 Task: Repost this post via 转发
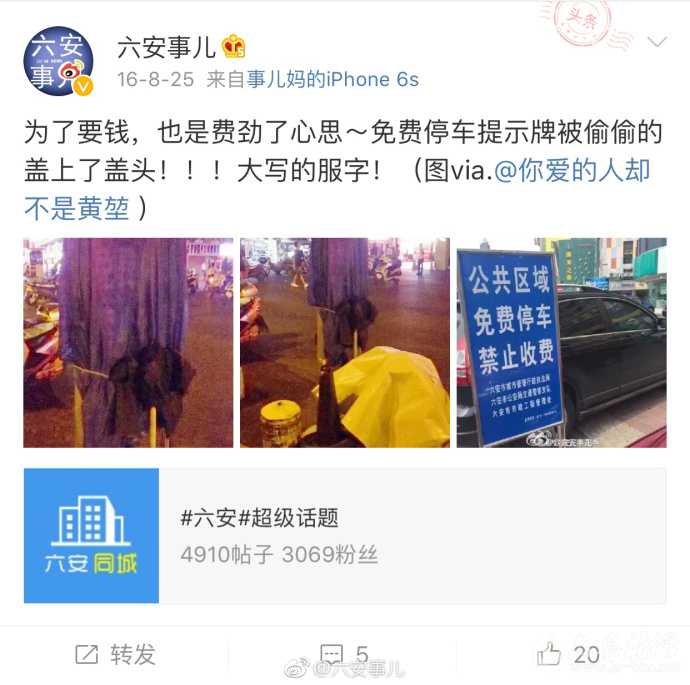point(115,655)
